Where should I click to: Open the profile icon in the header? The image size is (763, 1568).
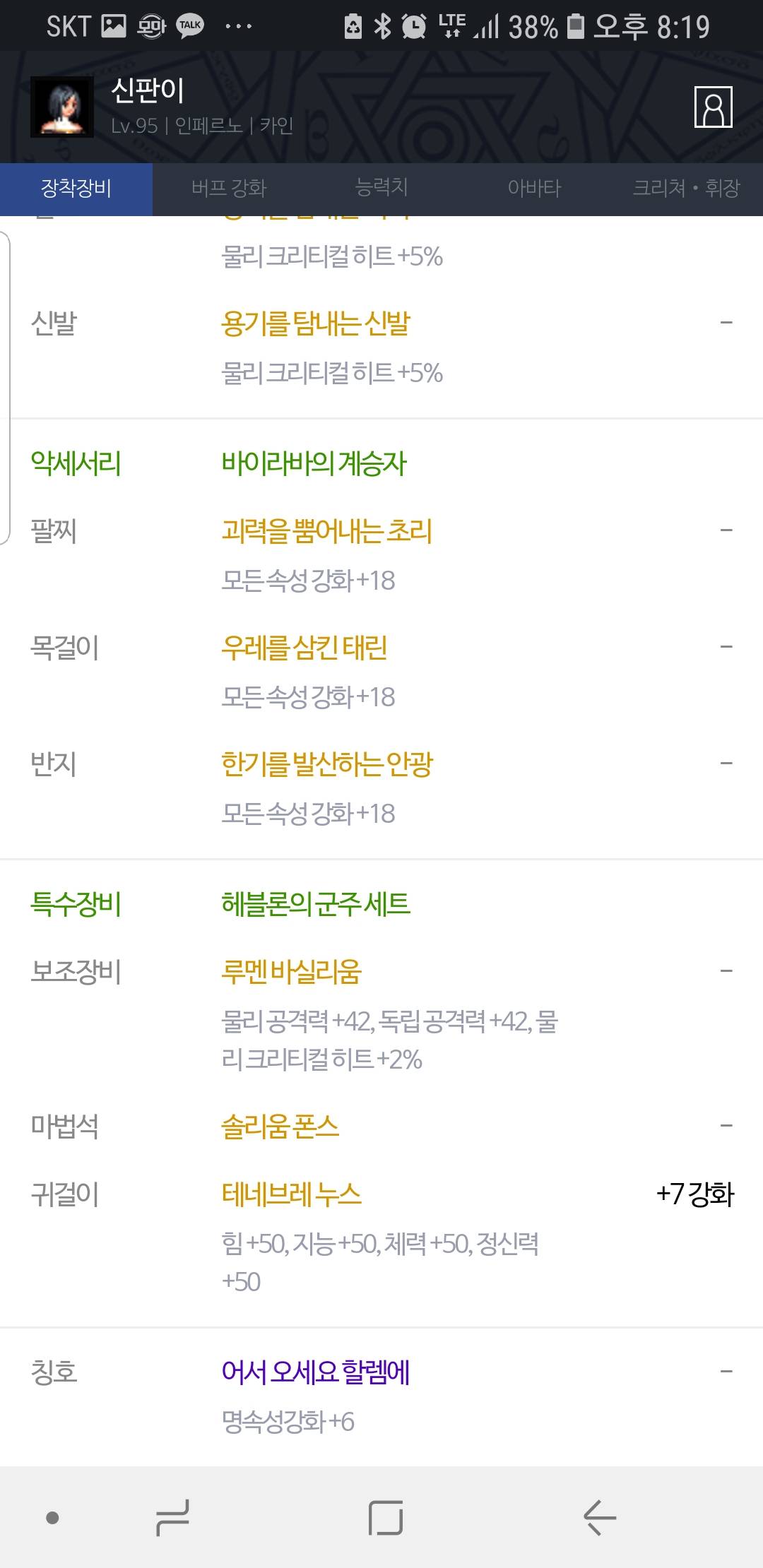[713, 107]
